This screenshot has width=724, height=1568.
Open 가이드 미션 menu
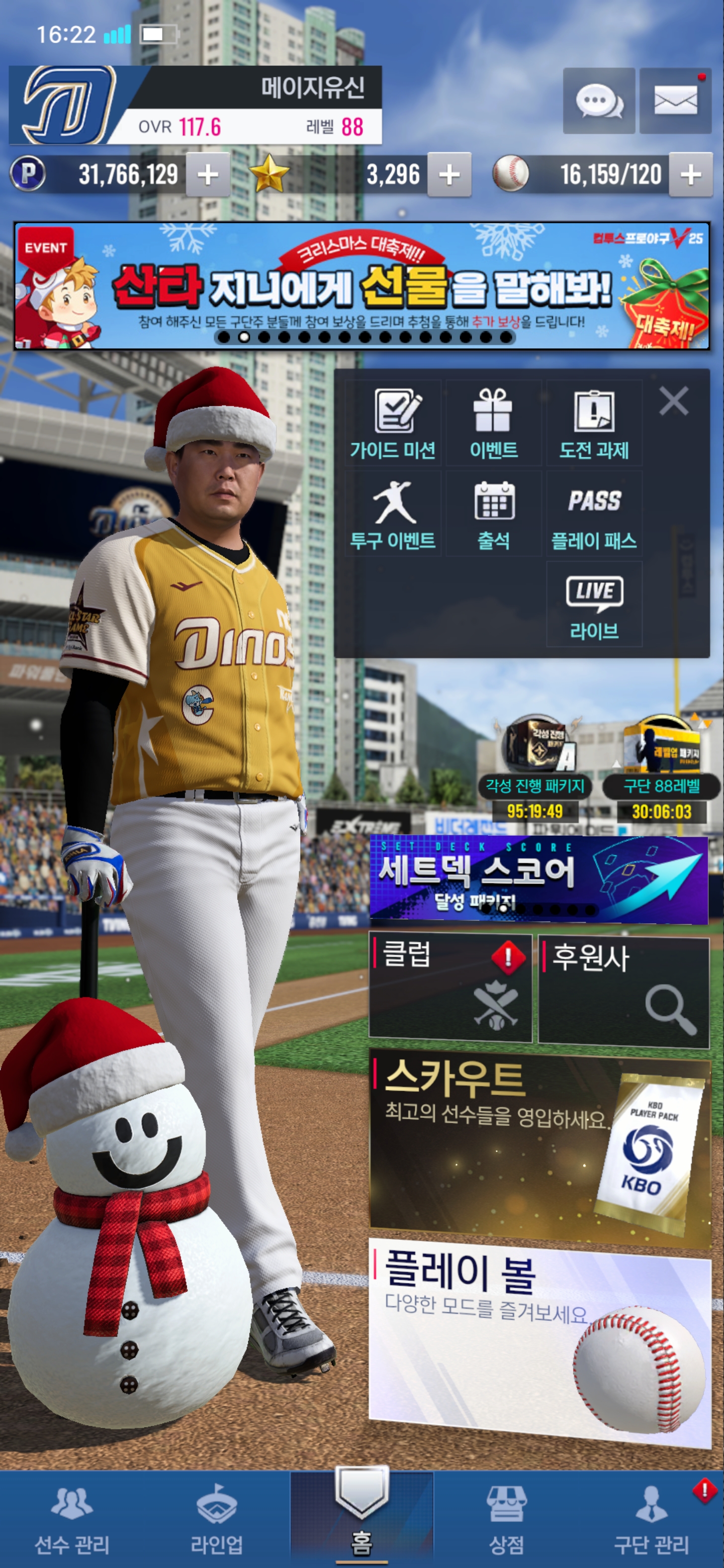[x=393, y=424]
